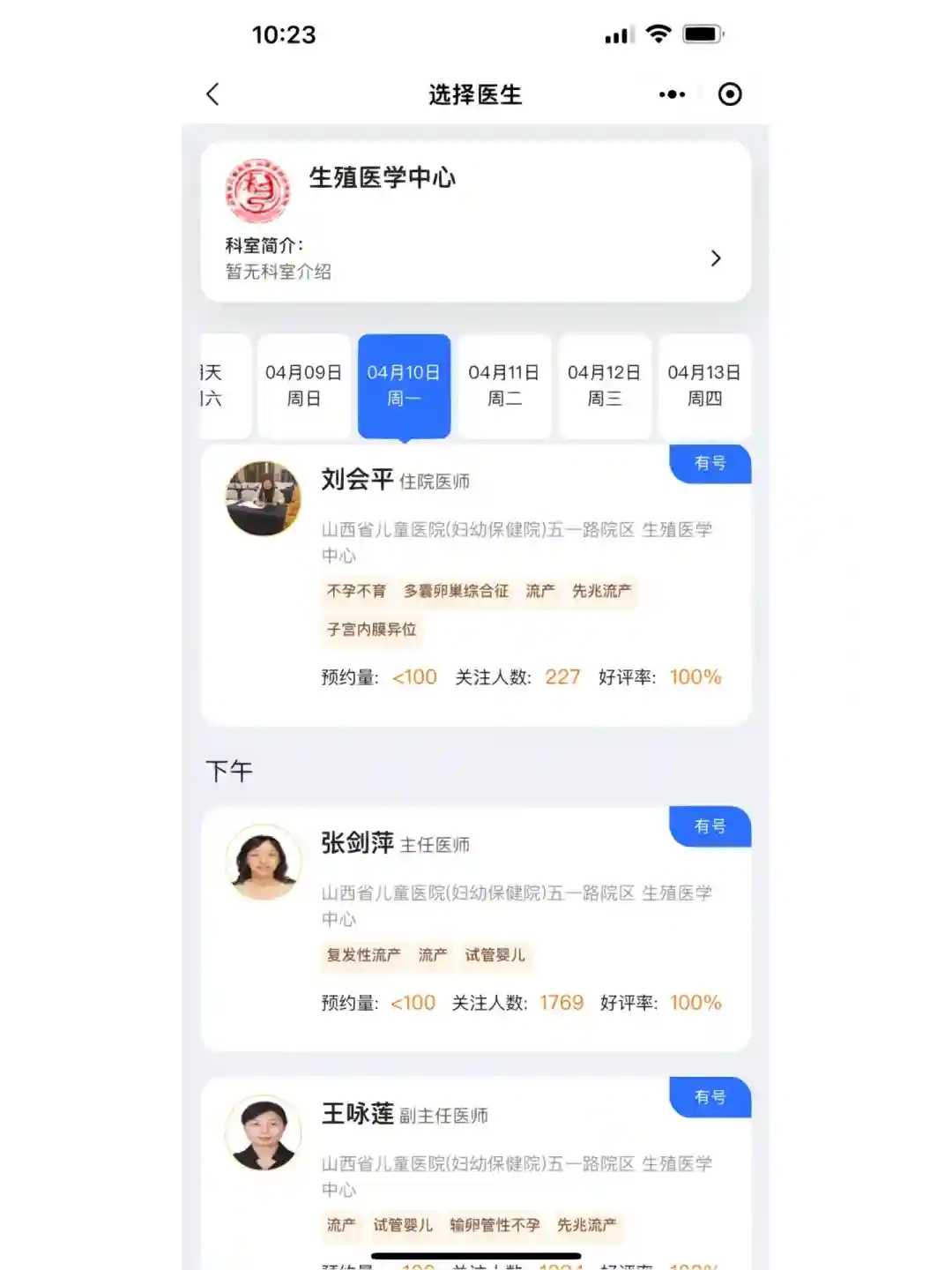Switch to 04月12日 周三
The width and height of the screenshot is (952, 1270).
point(604,385)
